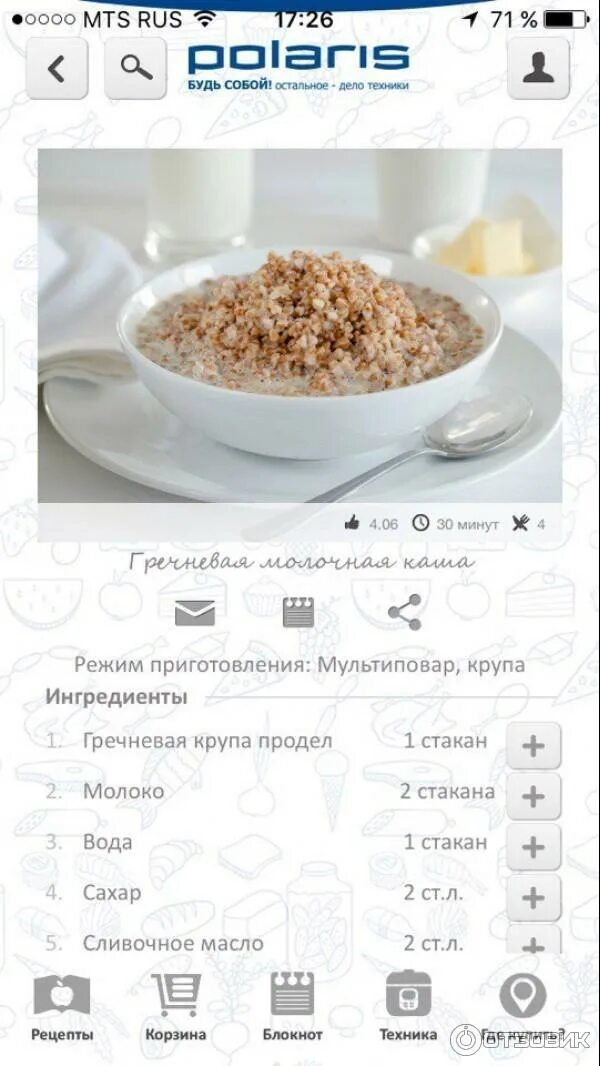Go back using the top arrow

(x=56, y=68)
